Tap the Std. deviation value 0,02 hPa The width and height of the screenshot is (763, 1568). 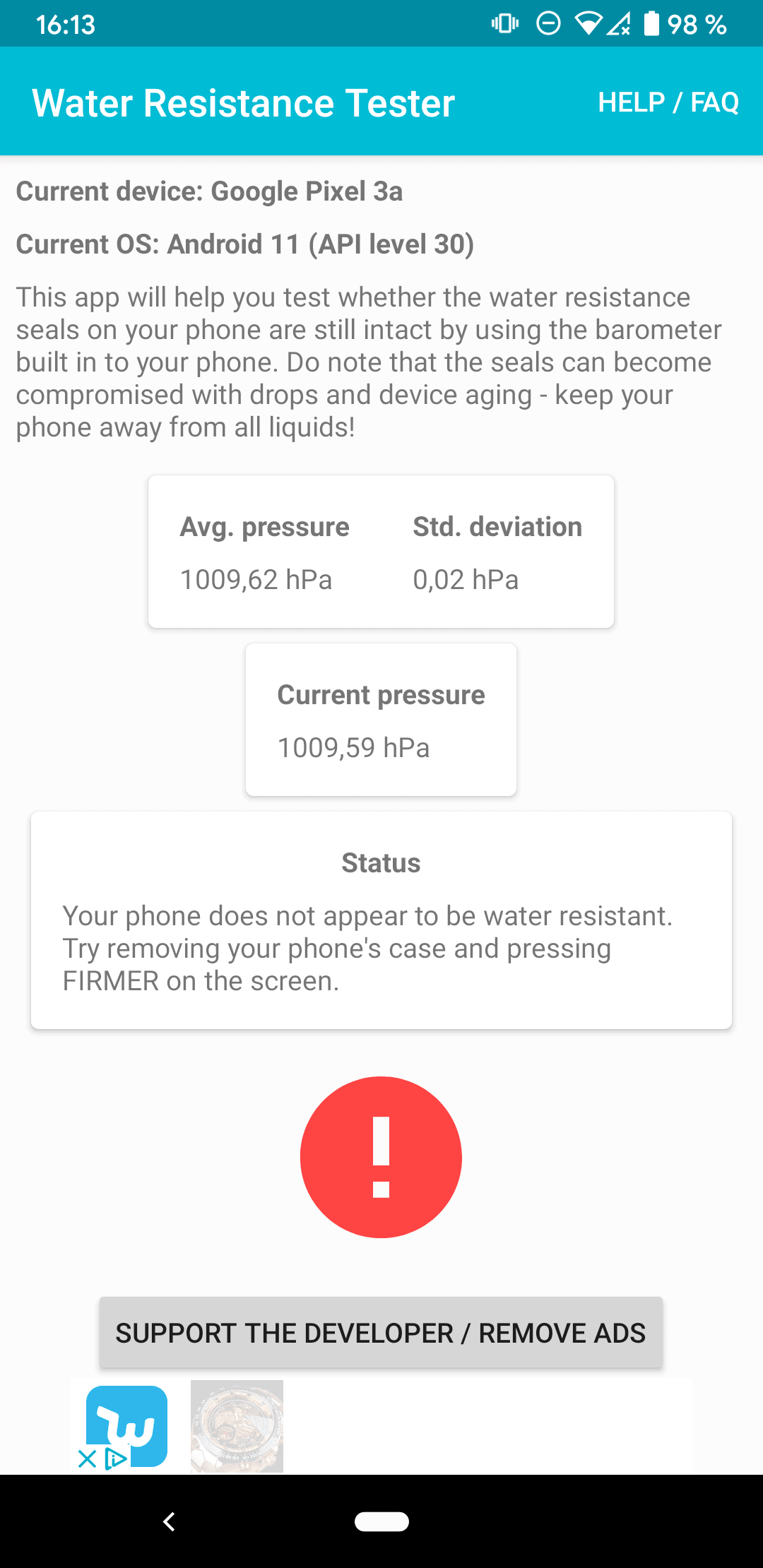point(465,579)
